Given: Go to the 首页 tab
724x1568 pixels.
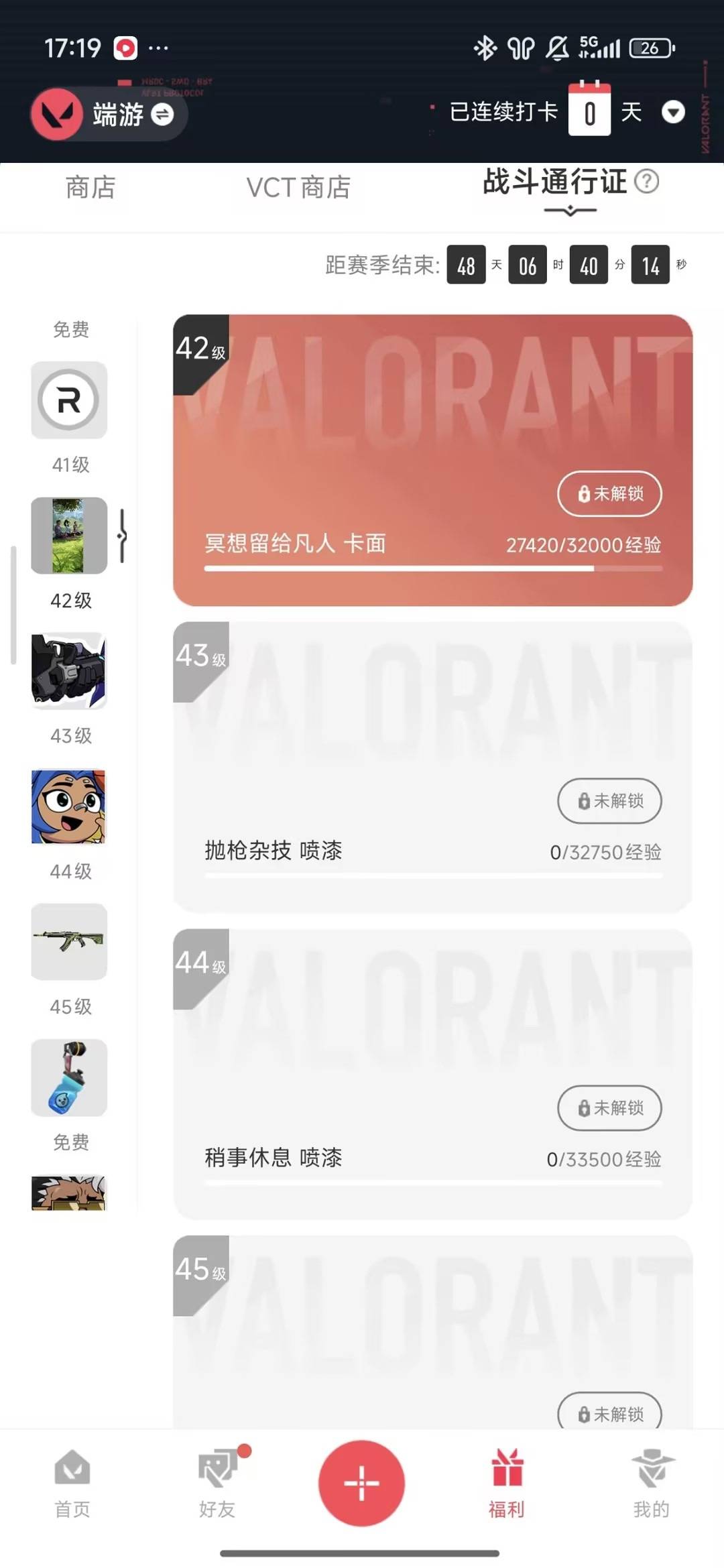Looking at the screenshot, I should tap(72, 1483).
